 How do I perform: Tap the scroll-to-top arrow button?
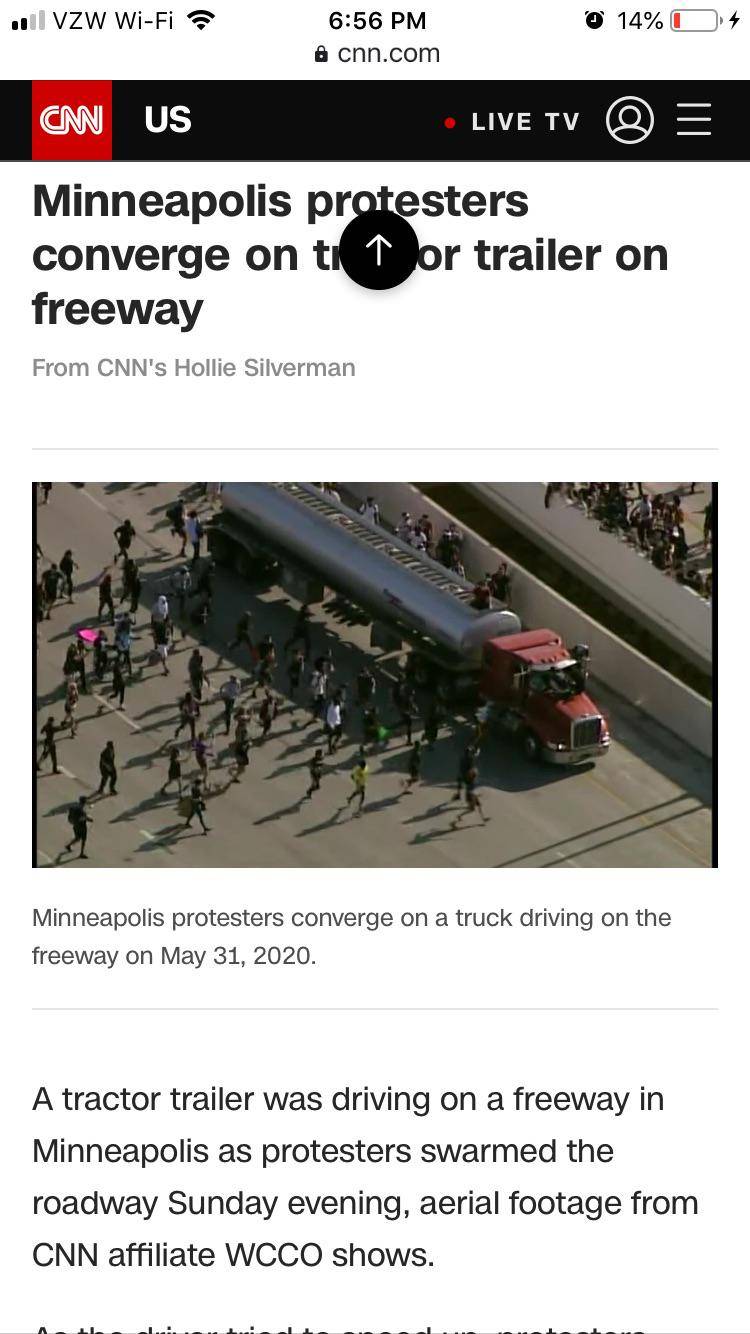point(379,250)
